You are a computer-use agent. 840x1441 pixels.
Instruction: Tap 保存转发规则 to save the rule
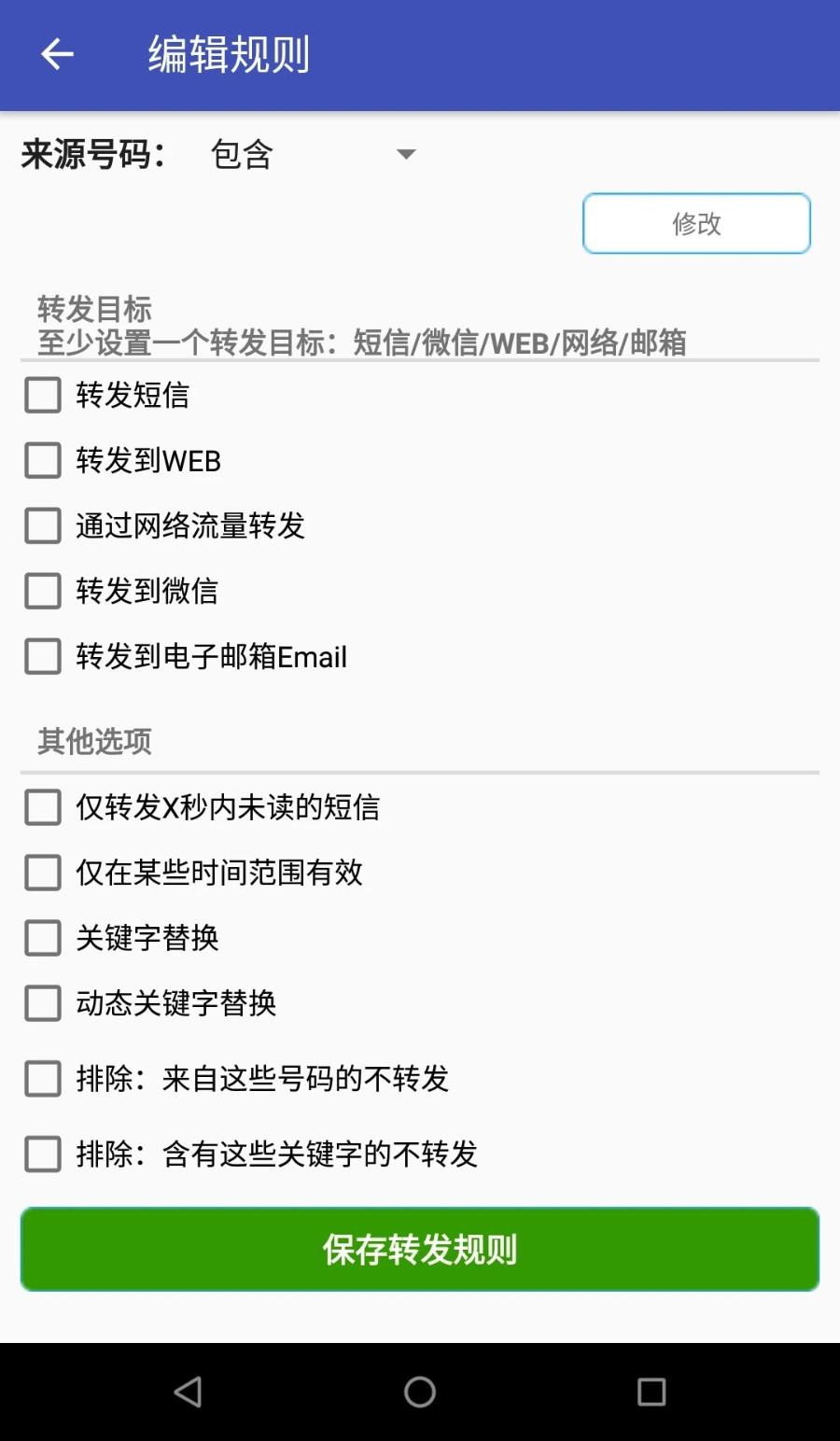pyautogui.click(x=420, y=1250)
